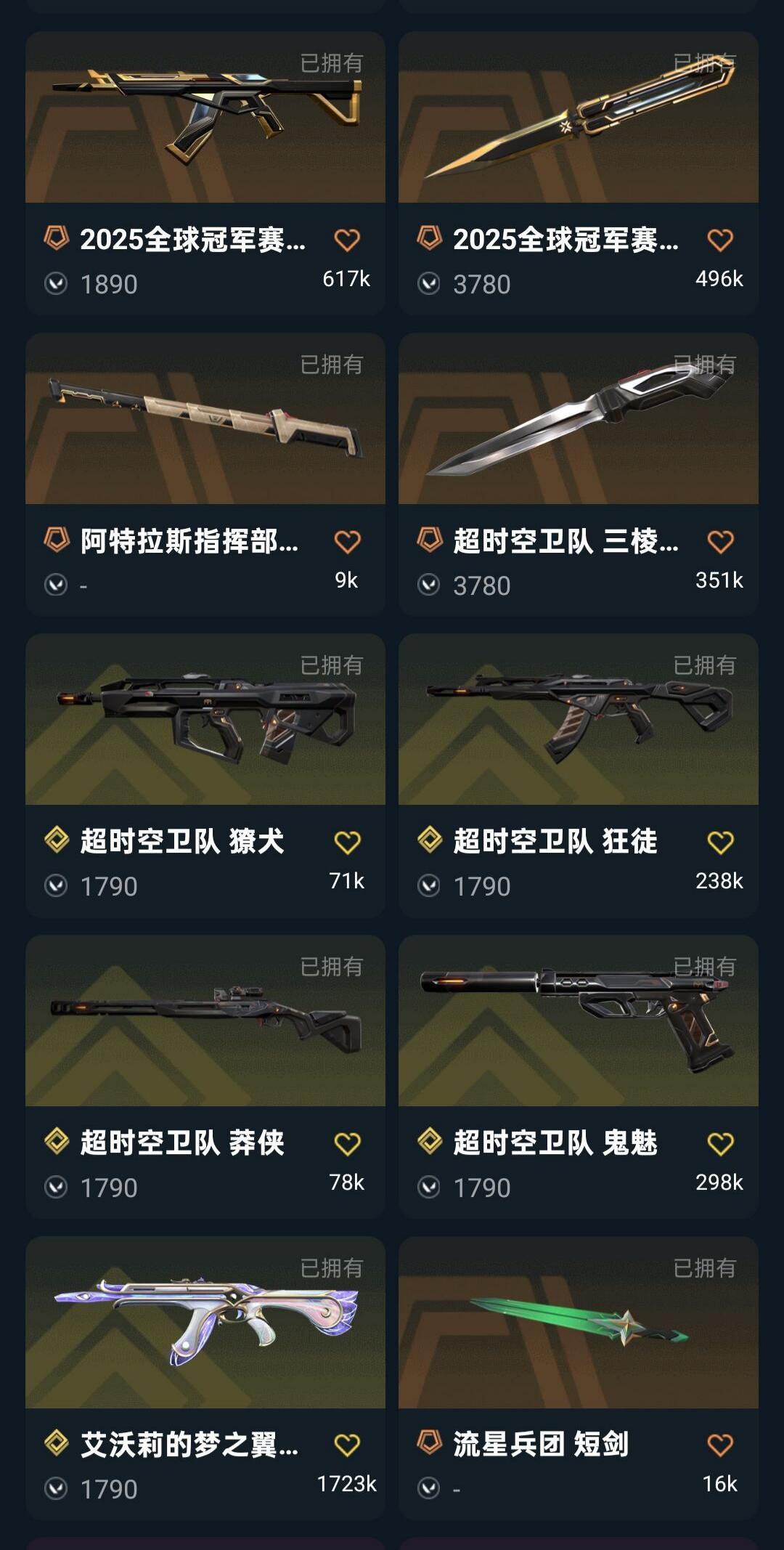
Task: Heart the 超时空卫队 狂徒 skin
Action: click(720, 842)
